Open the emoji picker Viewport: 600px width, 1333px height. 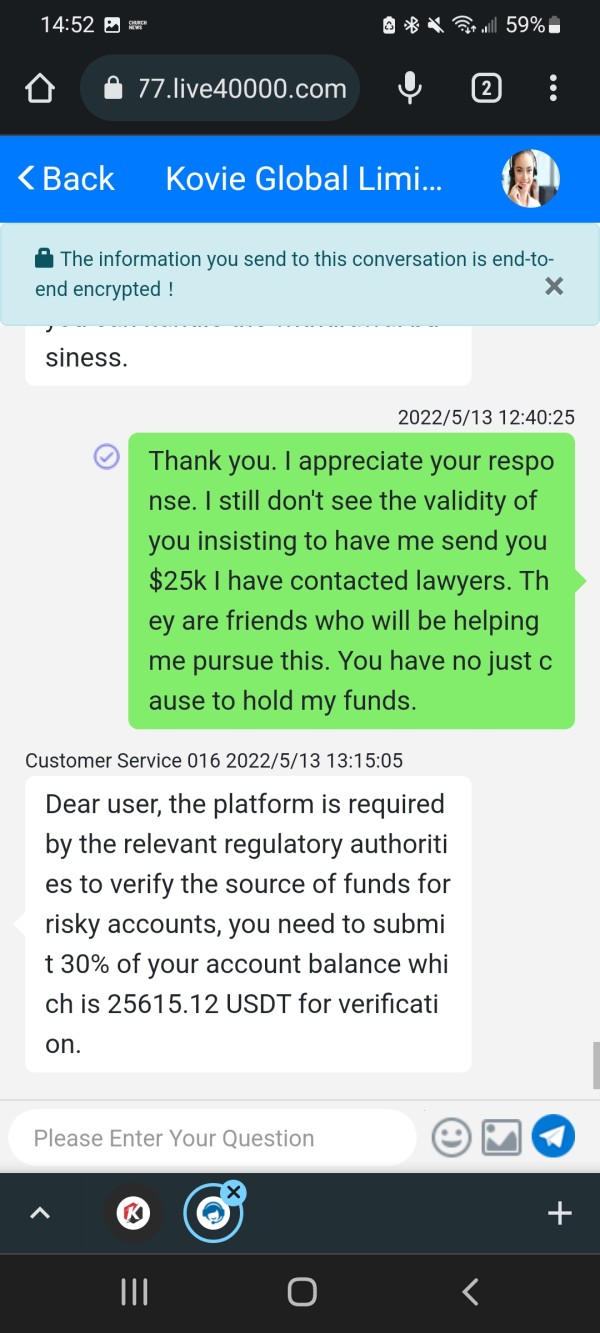point(451,1137)
